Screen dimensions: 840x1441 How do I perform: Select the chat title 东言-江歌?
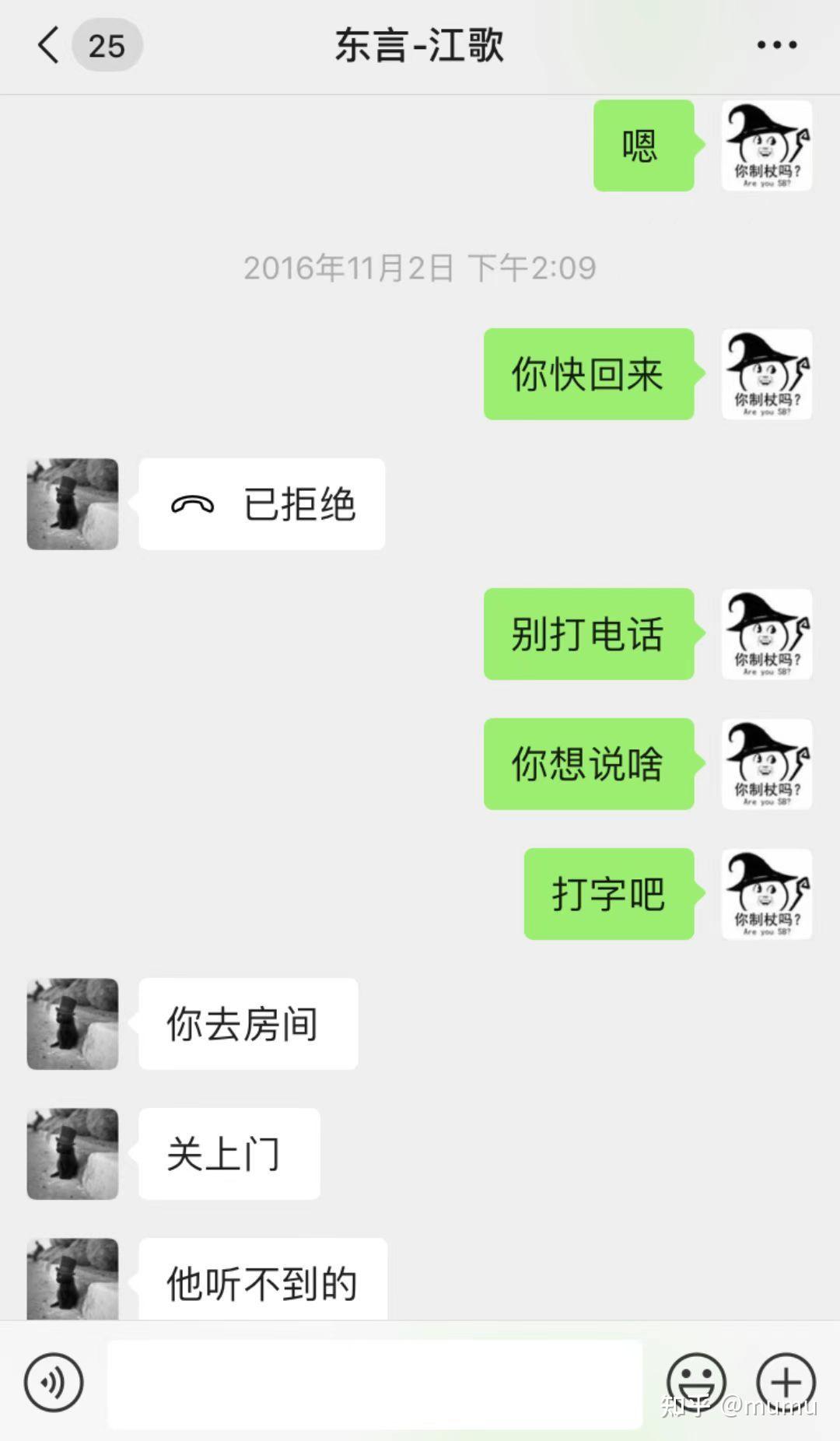point(420,45)
